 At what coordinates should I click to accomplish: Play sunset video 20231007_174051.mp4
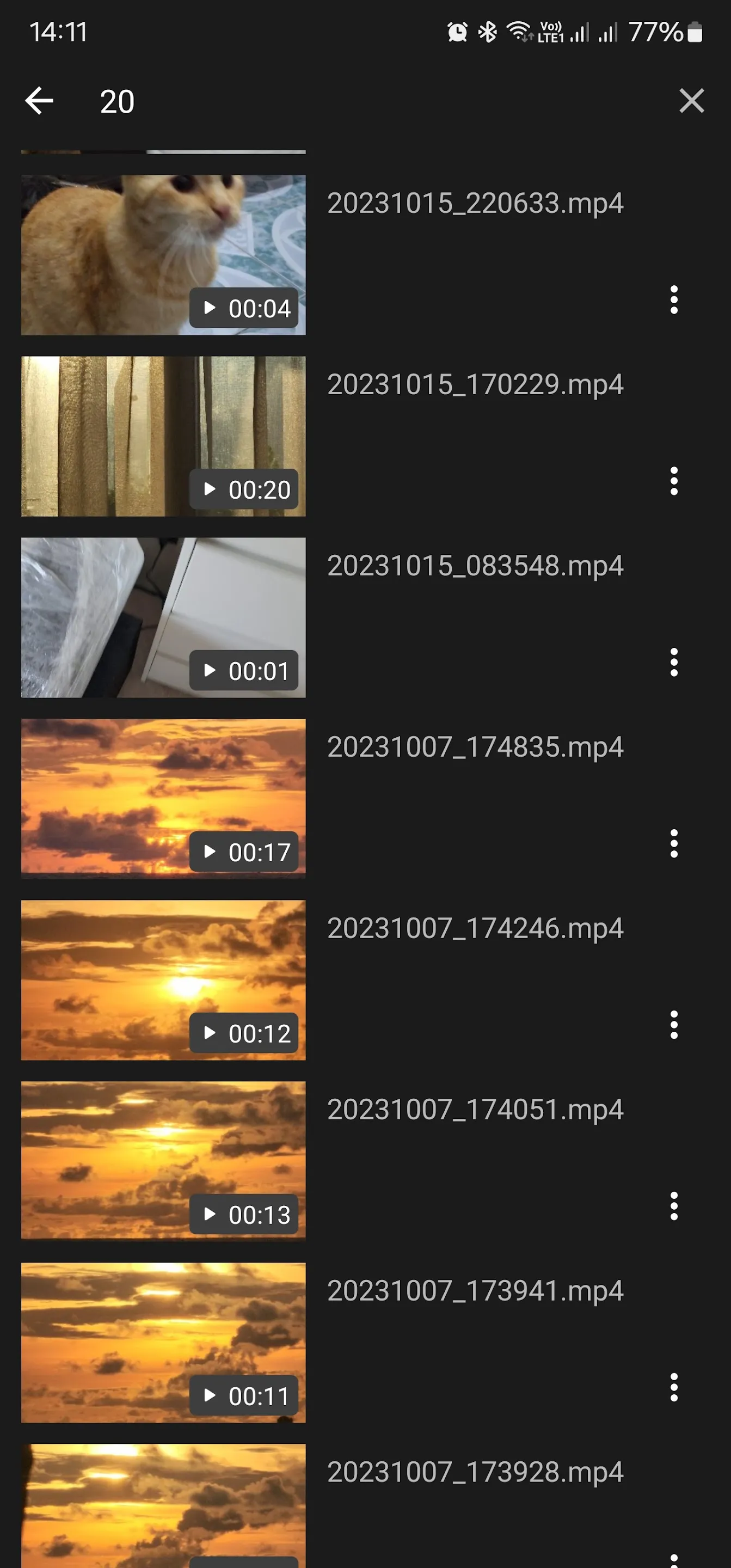click(163, 1160)
